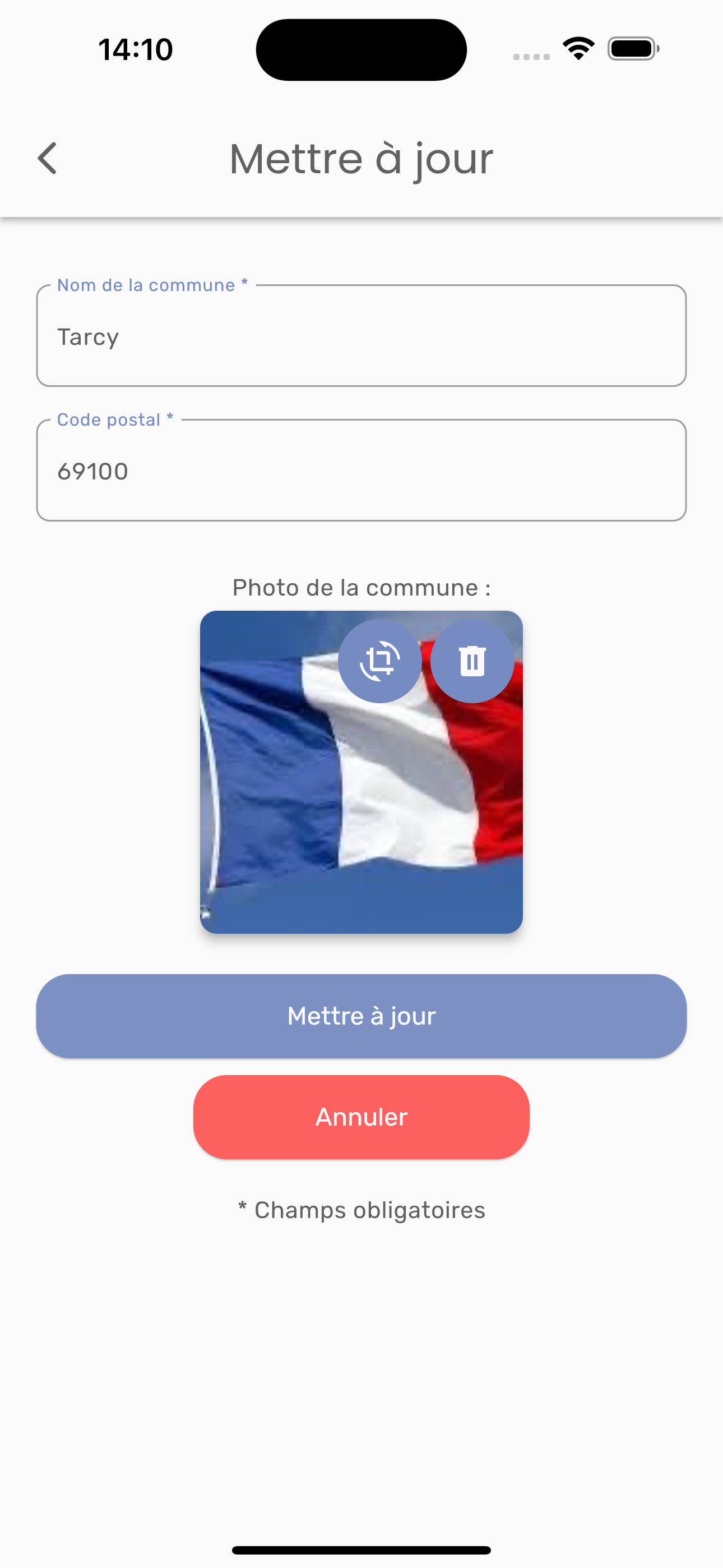Edit the Nom de la commune field
723x1568 pixels.
point(361,336)
